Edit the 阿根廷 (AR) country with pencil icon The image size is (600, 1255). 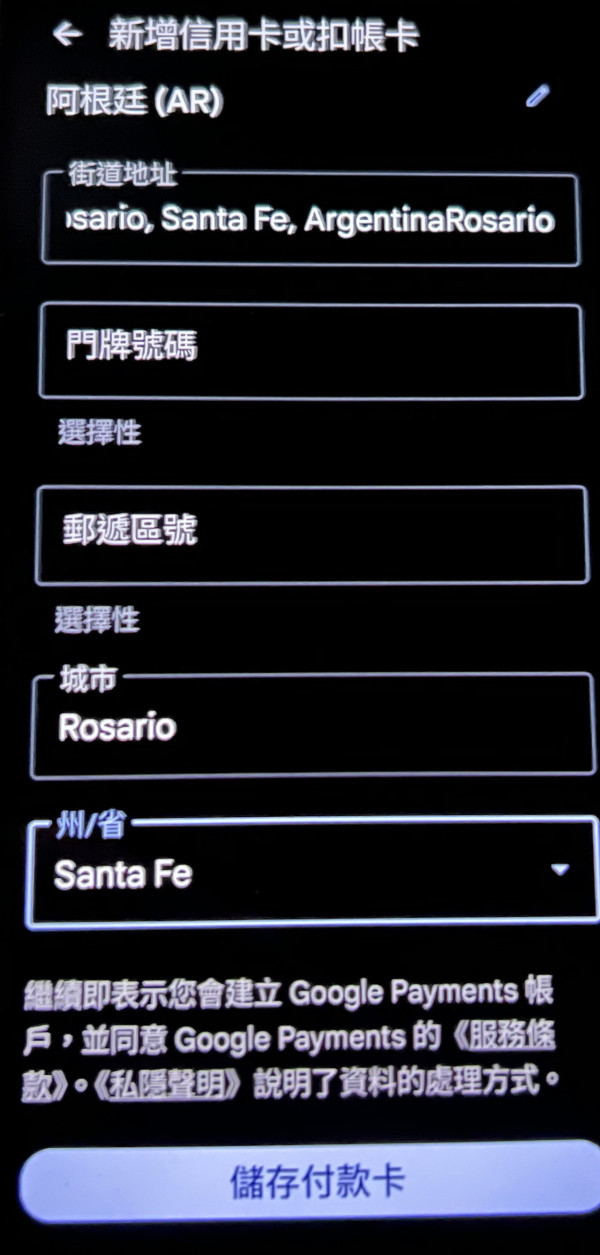pos(538,96)
